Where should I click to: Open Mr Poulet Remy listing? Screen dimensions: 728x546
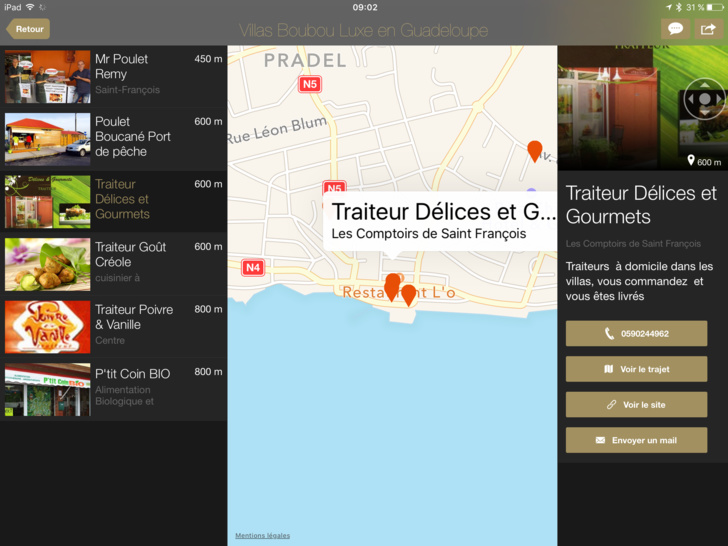pos(113,75)
